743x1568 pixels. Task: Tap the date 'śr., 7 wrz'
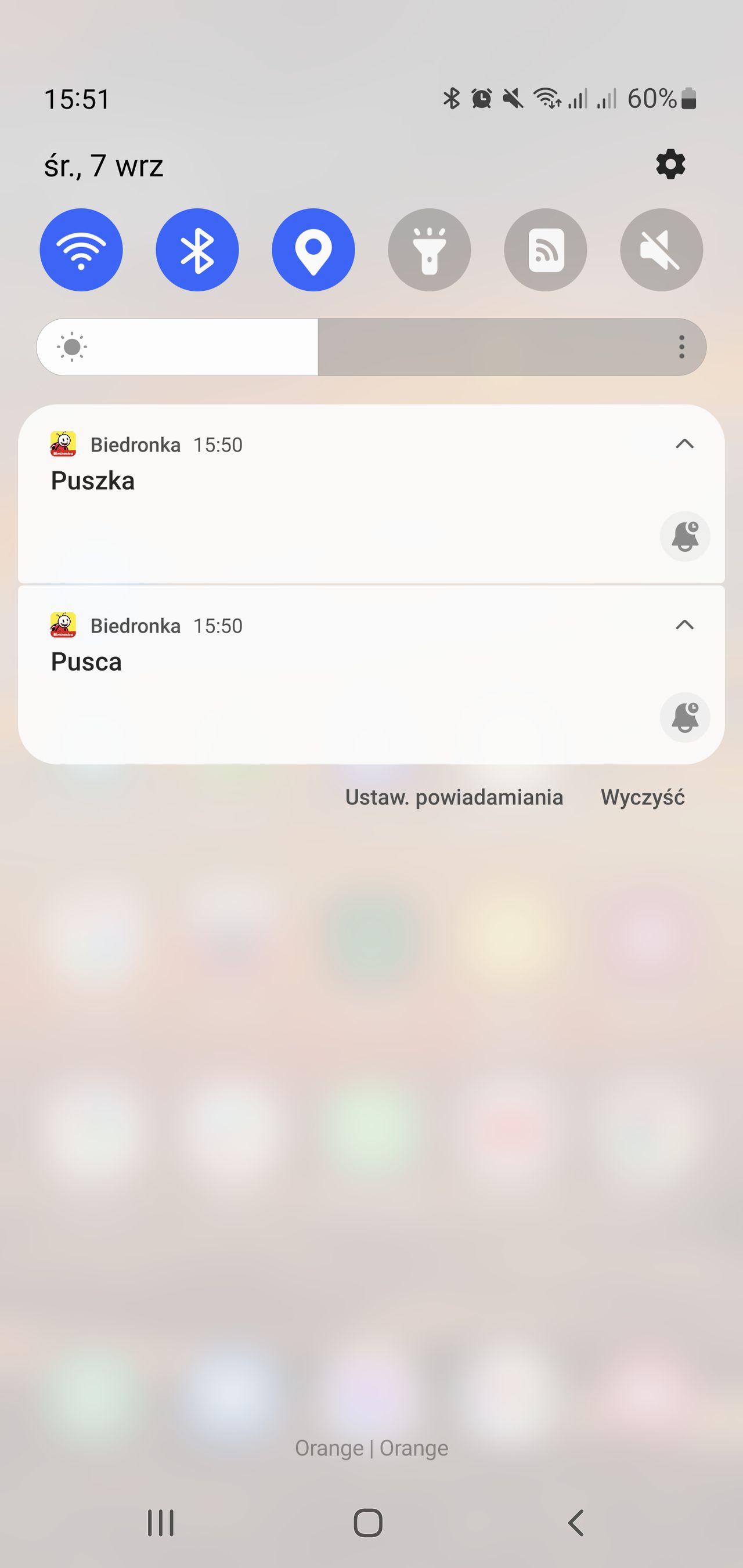pos(104,165)
